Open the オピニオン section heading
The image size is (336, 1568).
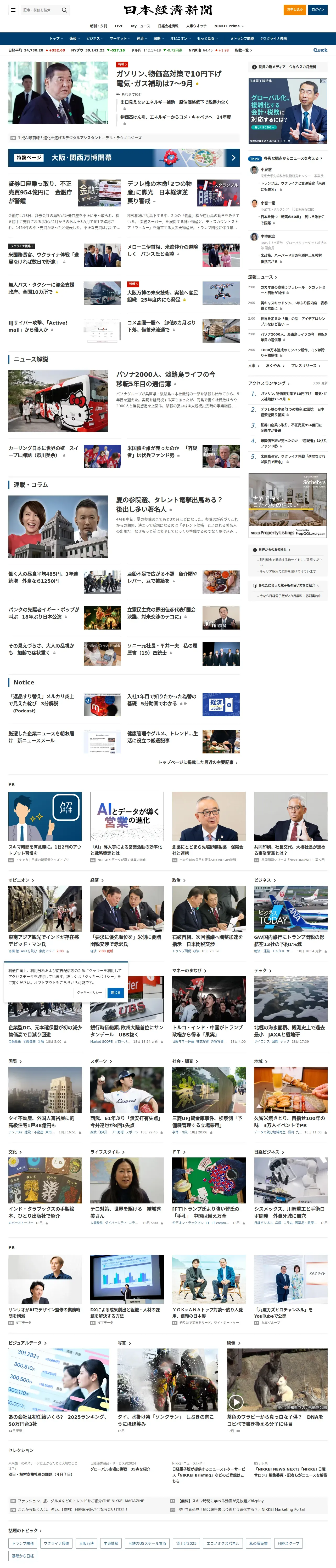21,880
